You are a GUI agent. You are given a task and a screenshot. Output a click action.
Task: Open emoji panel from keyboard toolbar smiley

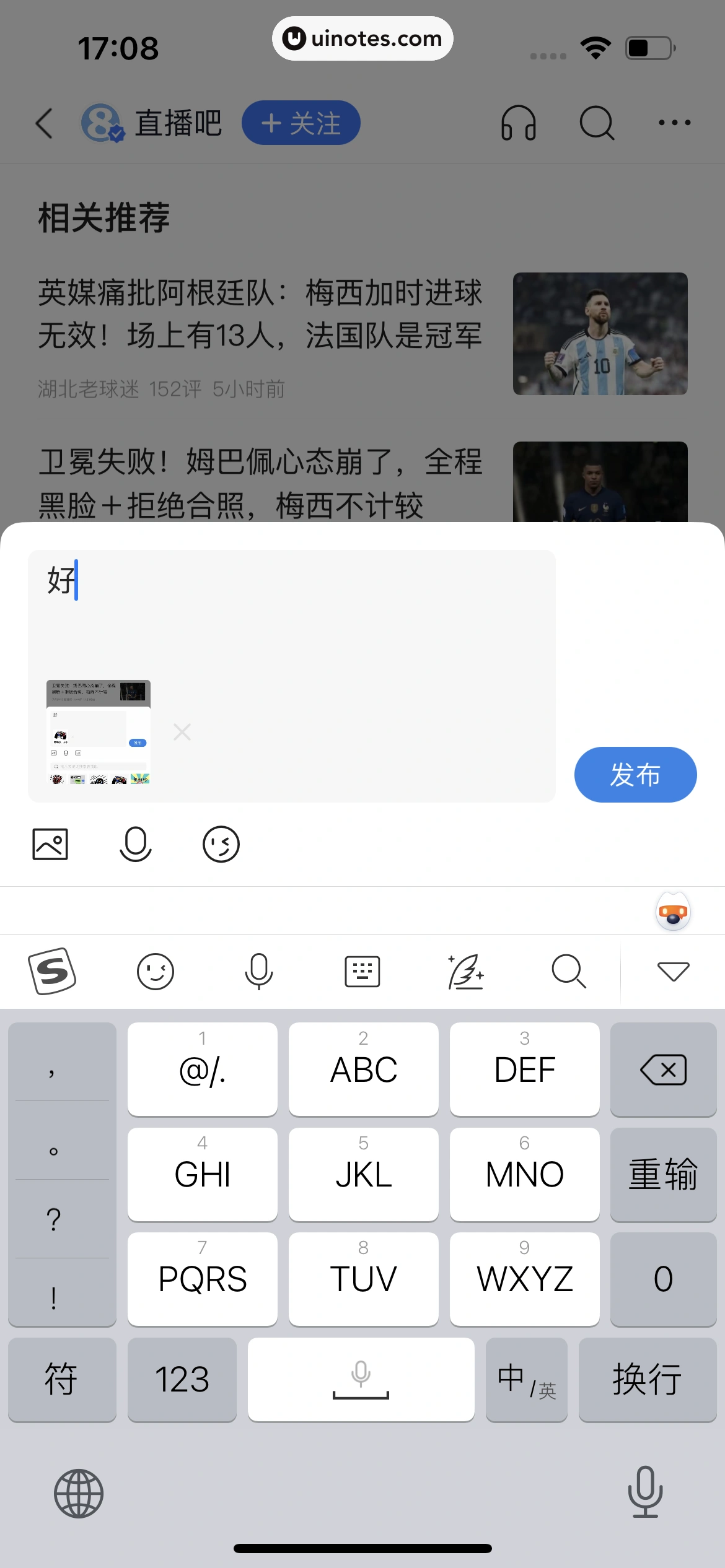(x=156, y=971)
